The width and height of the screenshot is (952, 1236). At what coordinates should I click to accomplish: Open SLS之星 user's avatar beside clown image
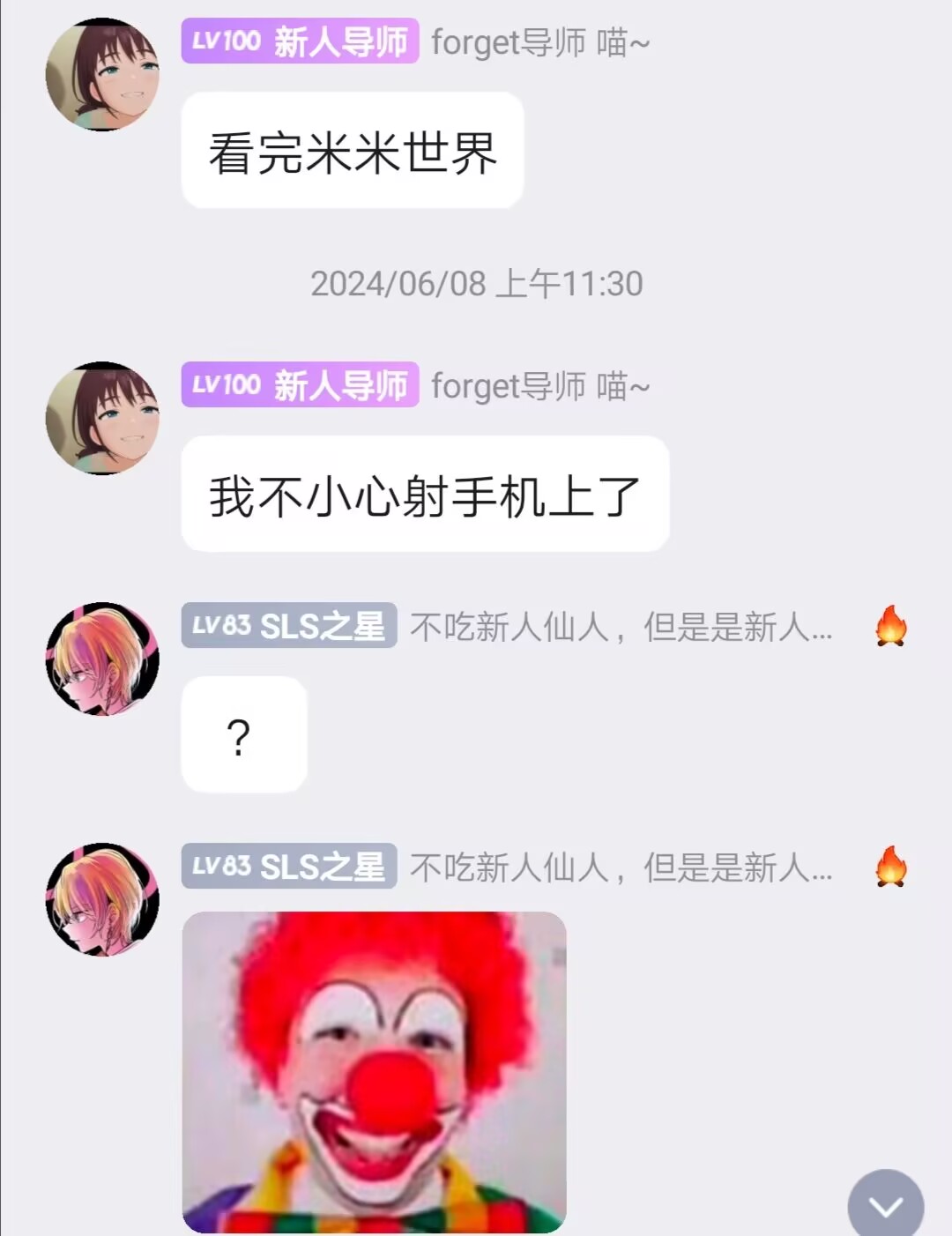[x=102, y=899]
